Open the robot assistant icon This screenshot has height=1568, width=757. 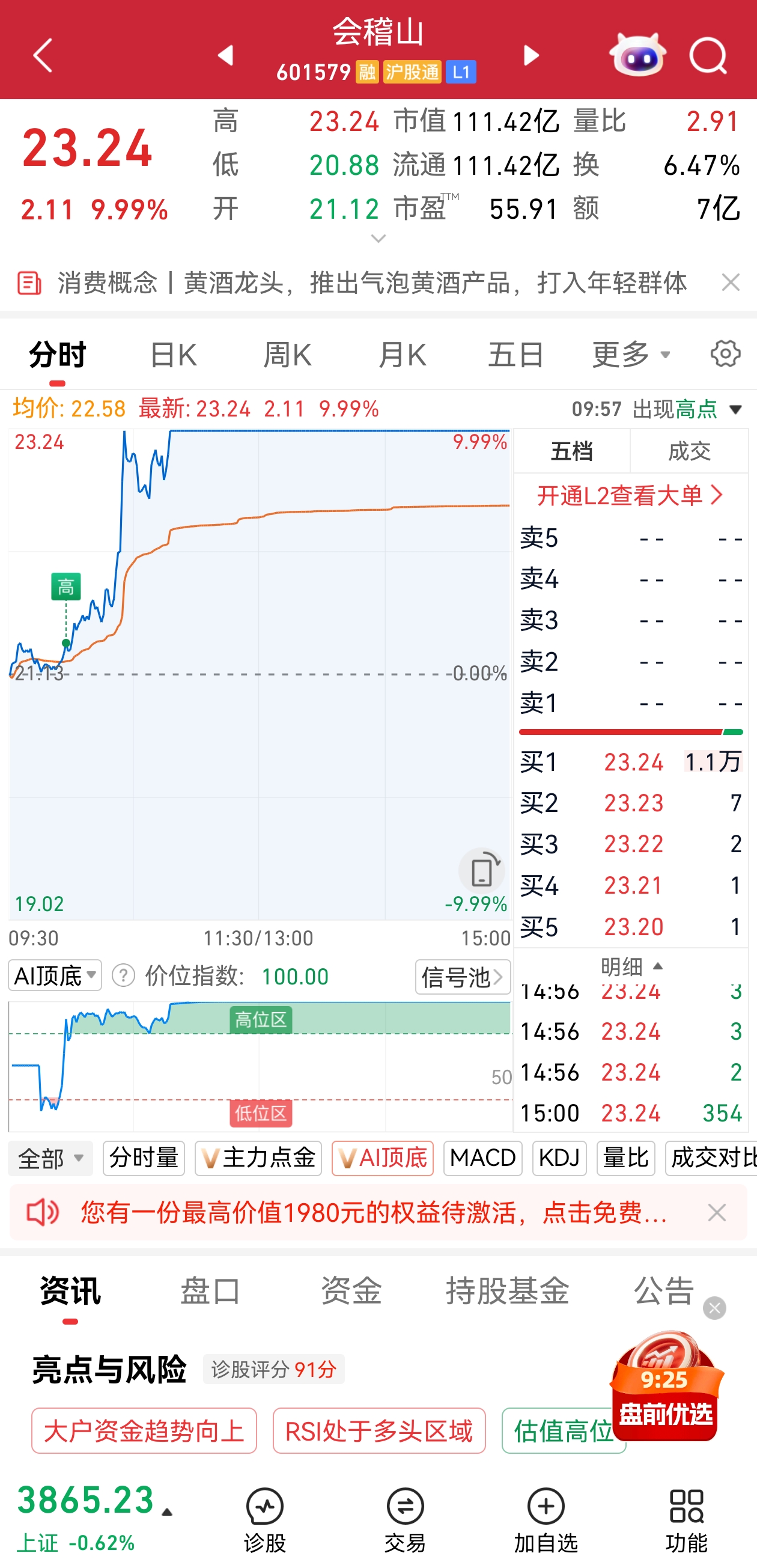coord(637,56)
